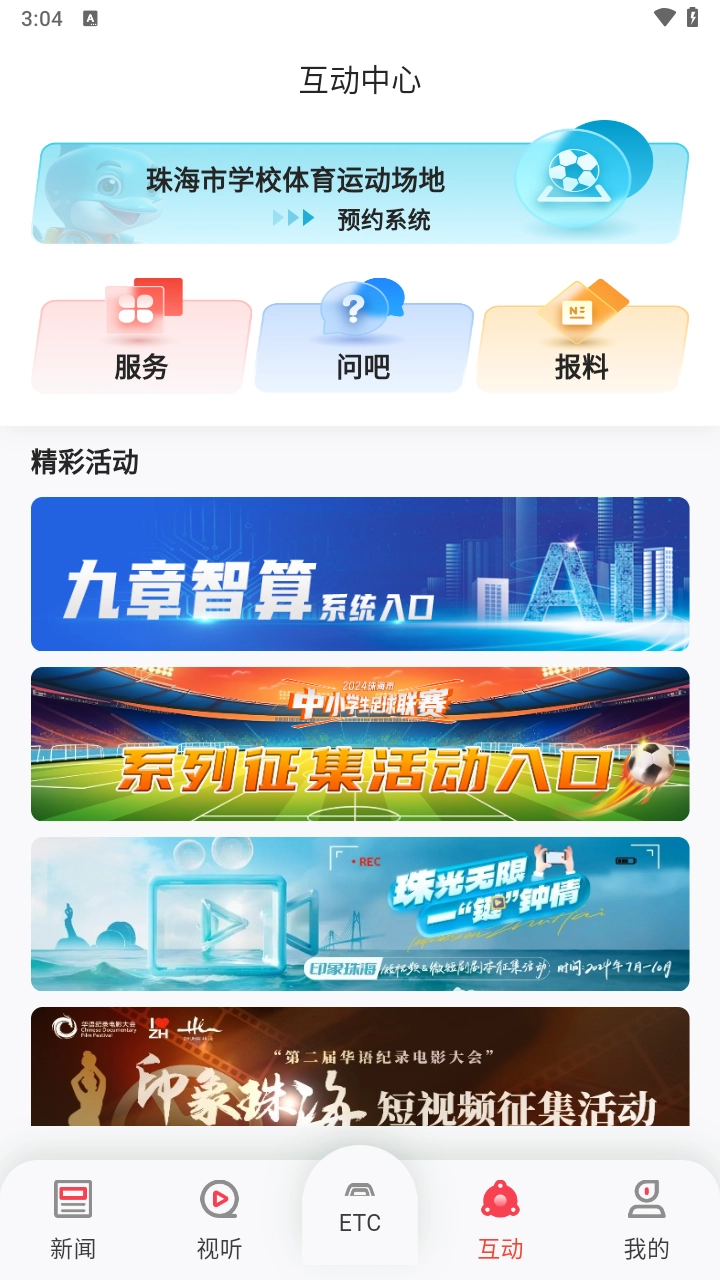Select the 互动 tab
The height and width of the screenshot is (1280, 720).
[500, 1218]
